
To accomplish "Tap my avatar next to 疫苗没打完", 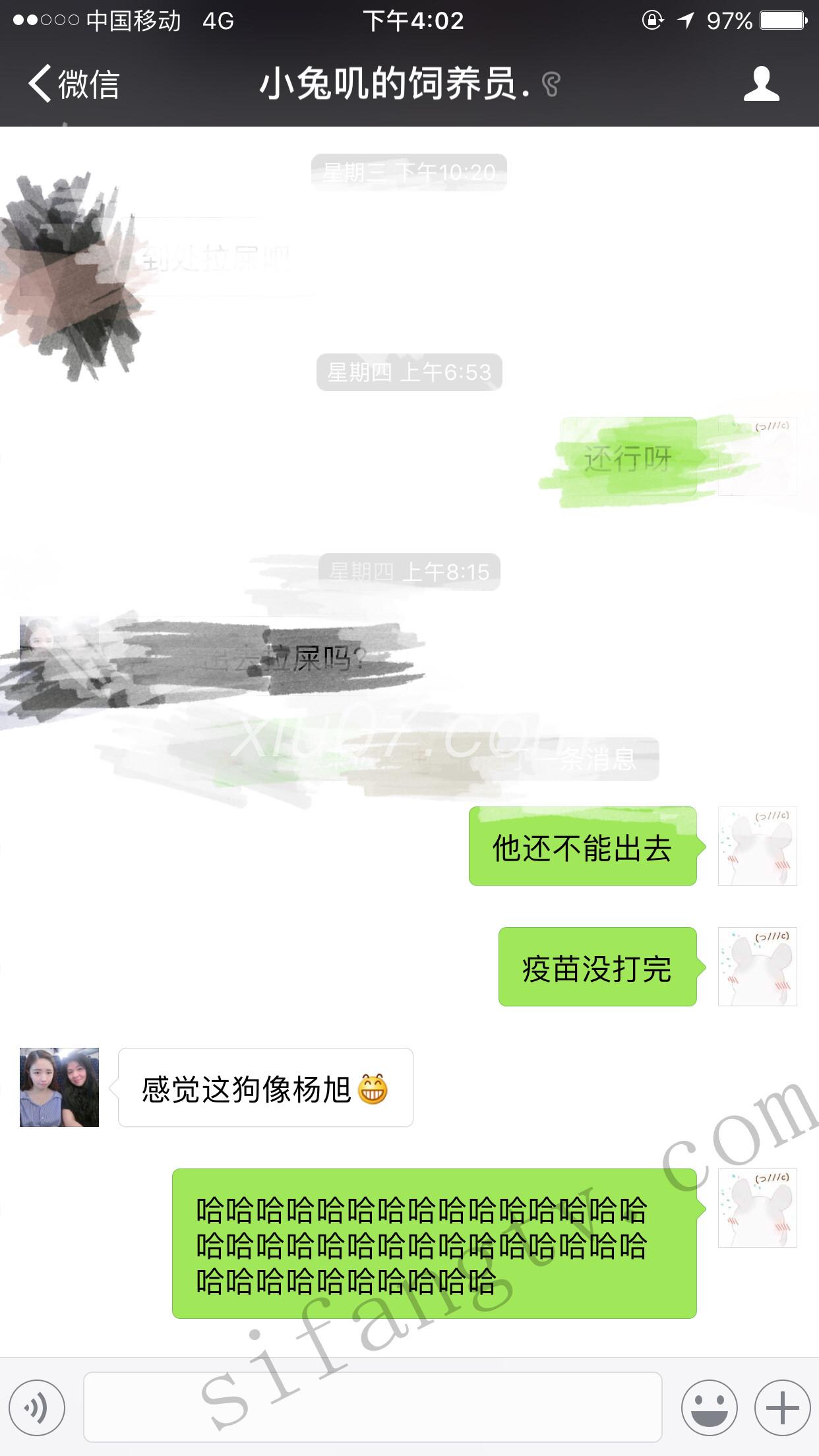I will click(757, 967).
